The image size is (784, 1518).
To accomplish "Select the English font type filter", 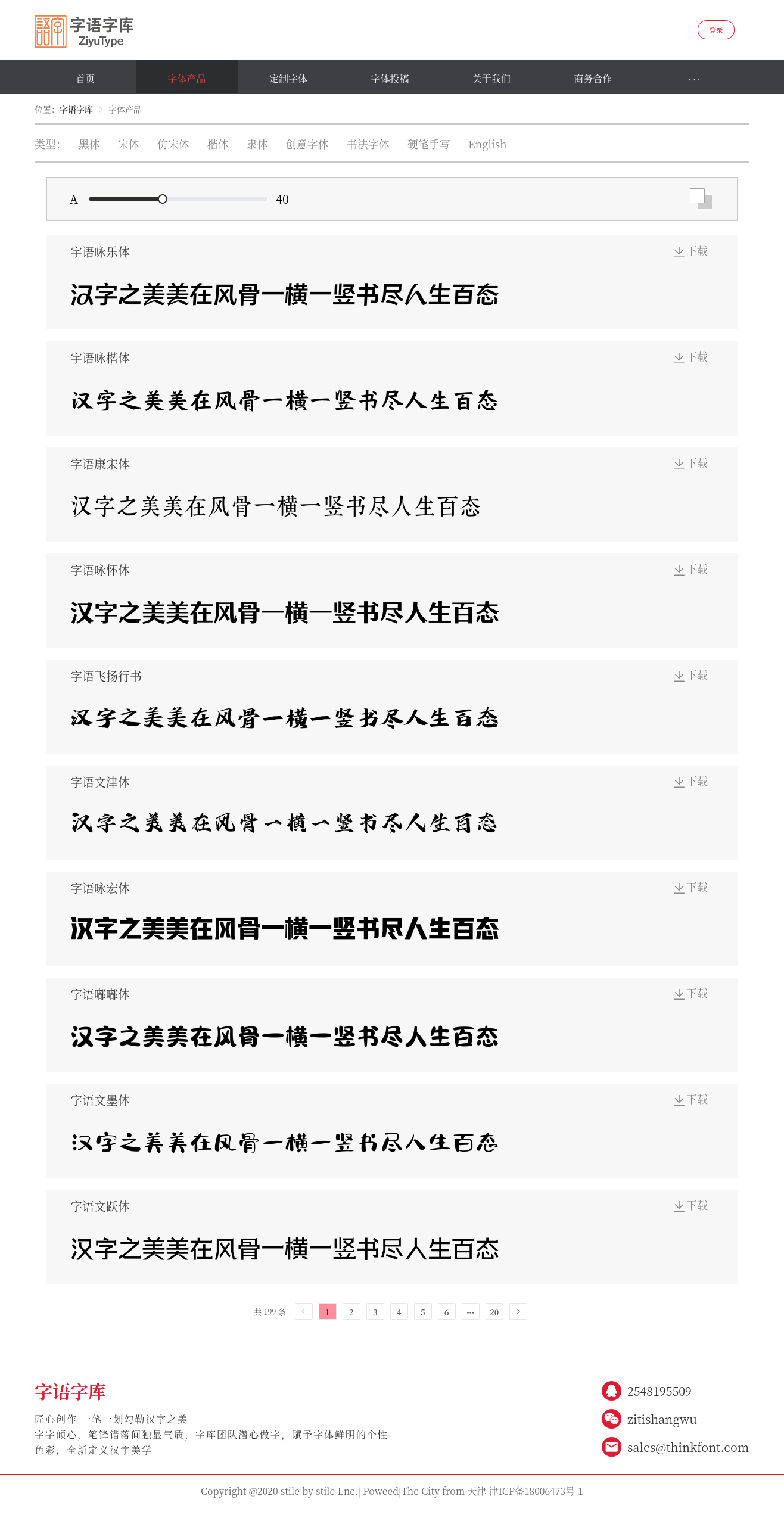I will [x=487, y=144].
